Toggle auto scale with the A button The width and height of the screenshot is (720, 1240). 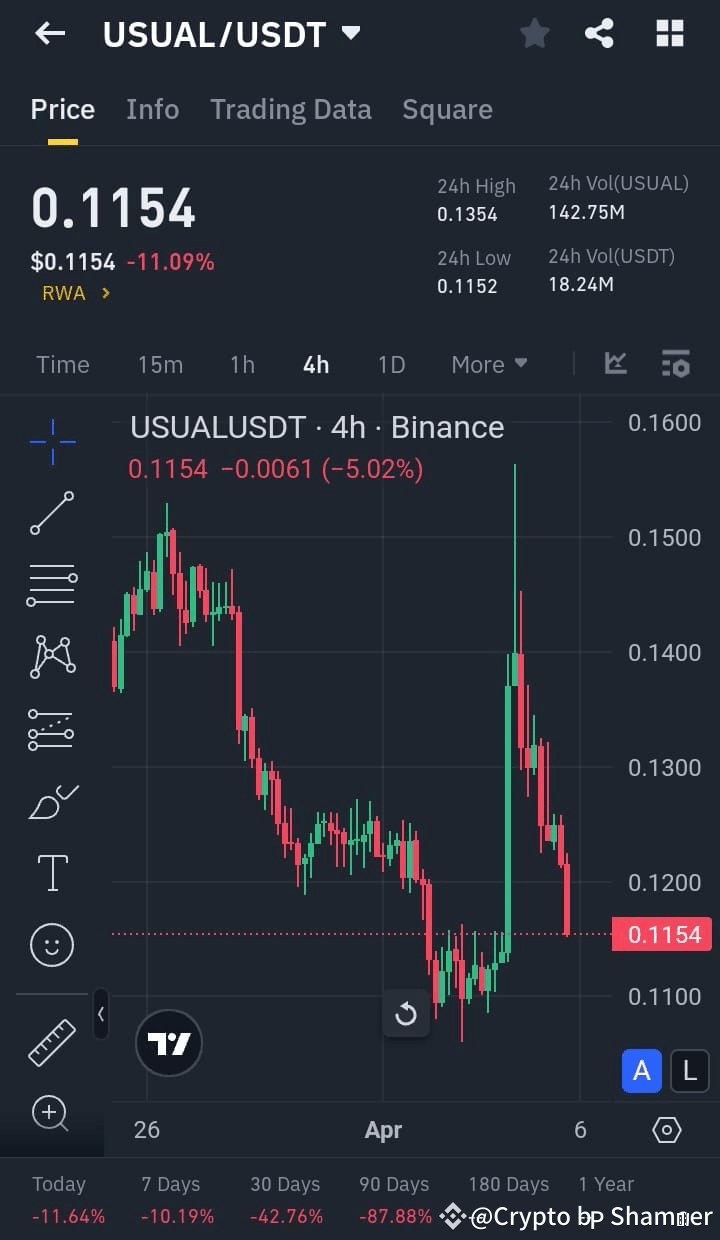[642, 1071]
